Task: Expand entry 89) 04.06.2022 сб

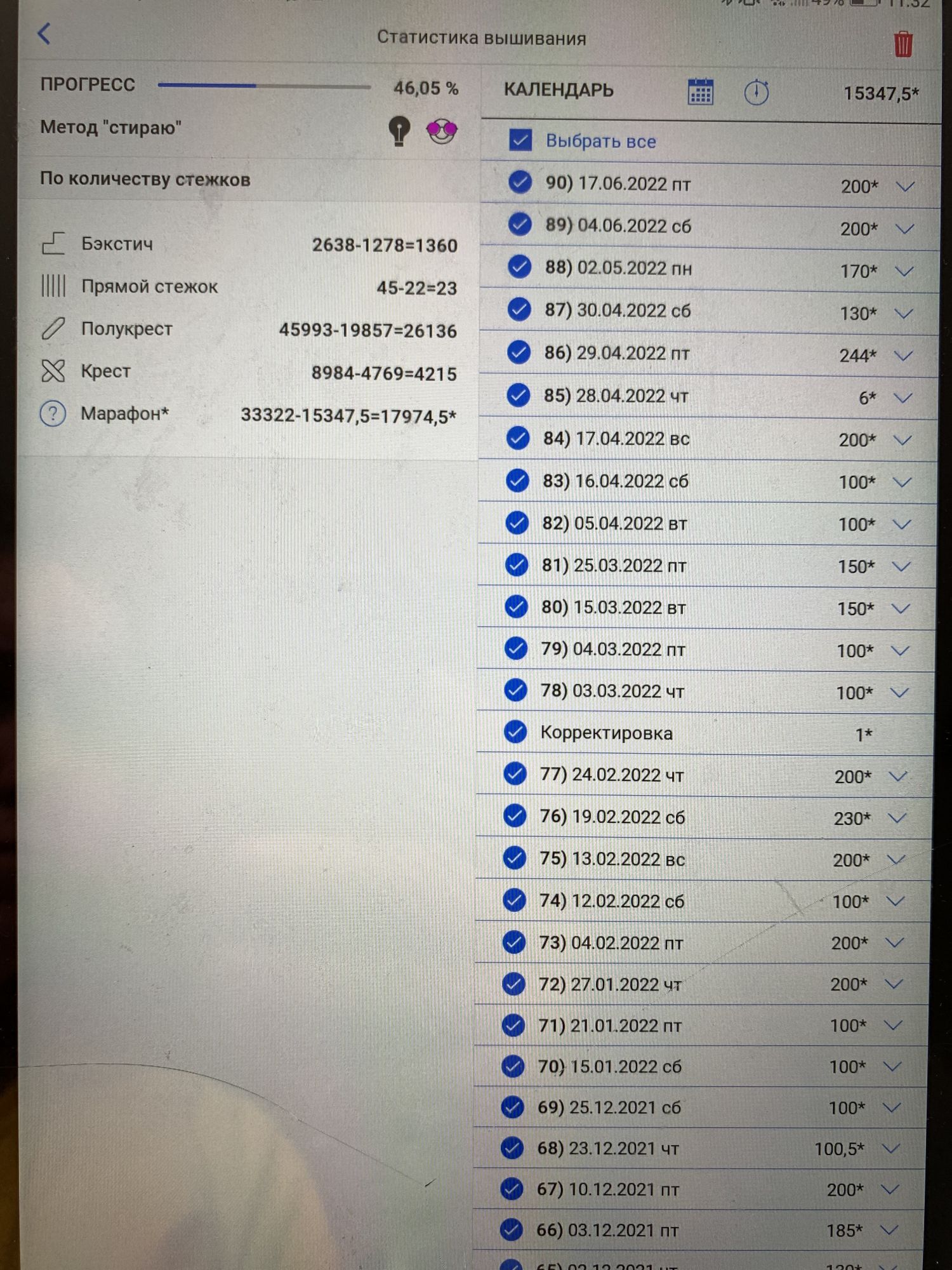Action: (x=904, y=229)
